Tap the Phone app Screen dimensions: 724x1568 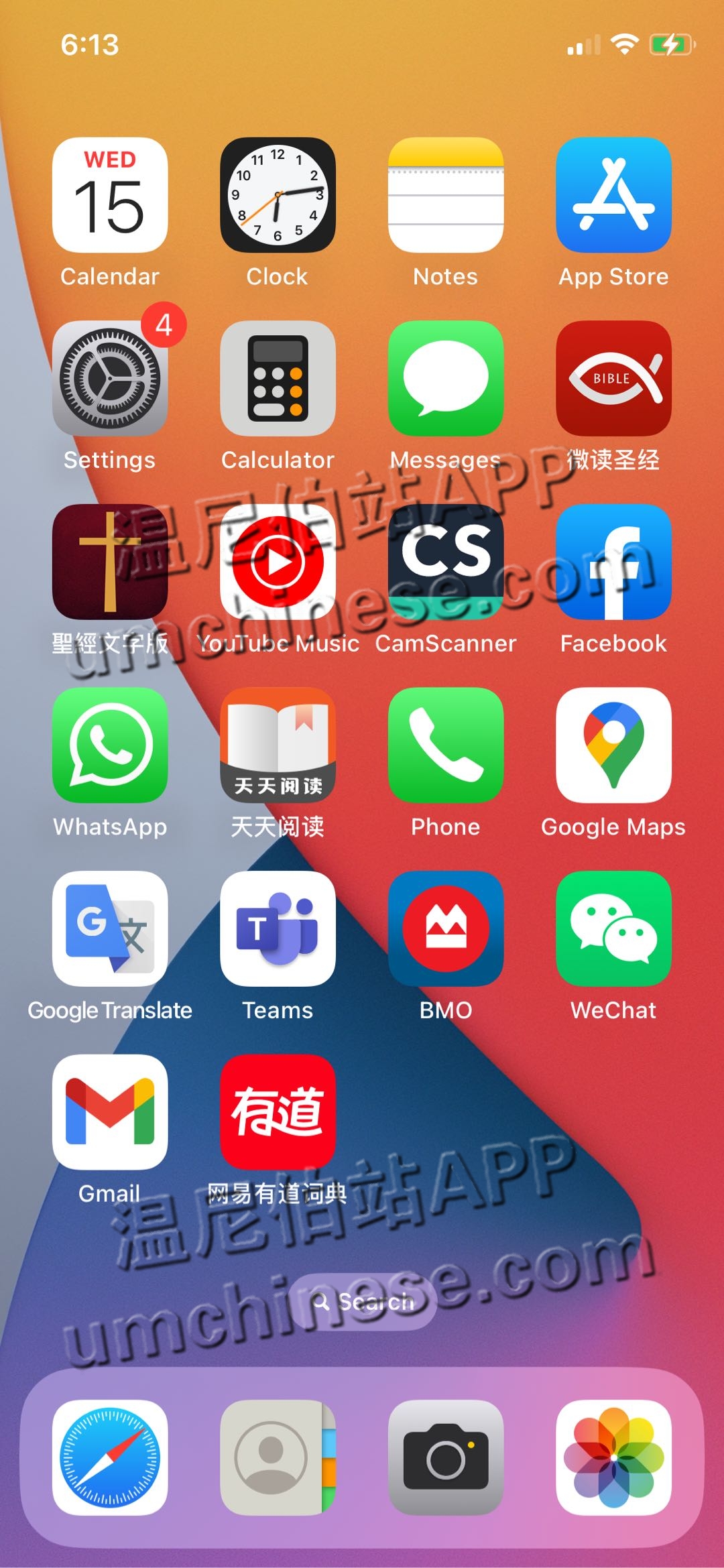pos(446,745)
